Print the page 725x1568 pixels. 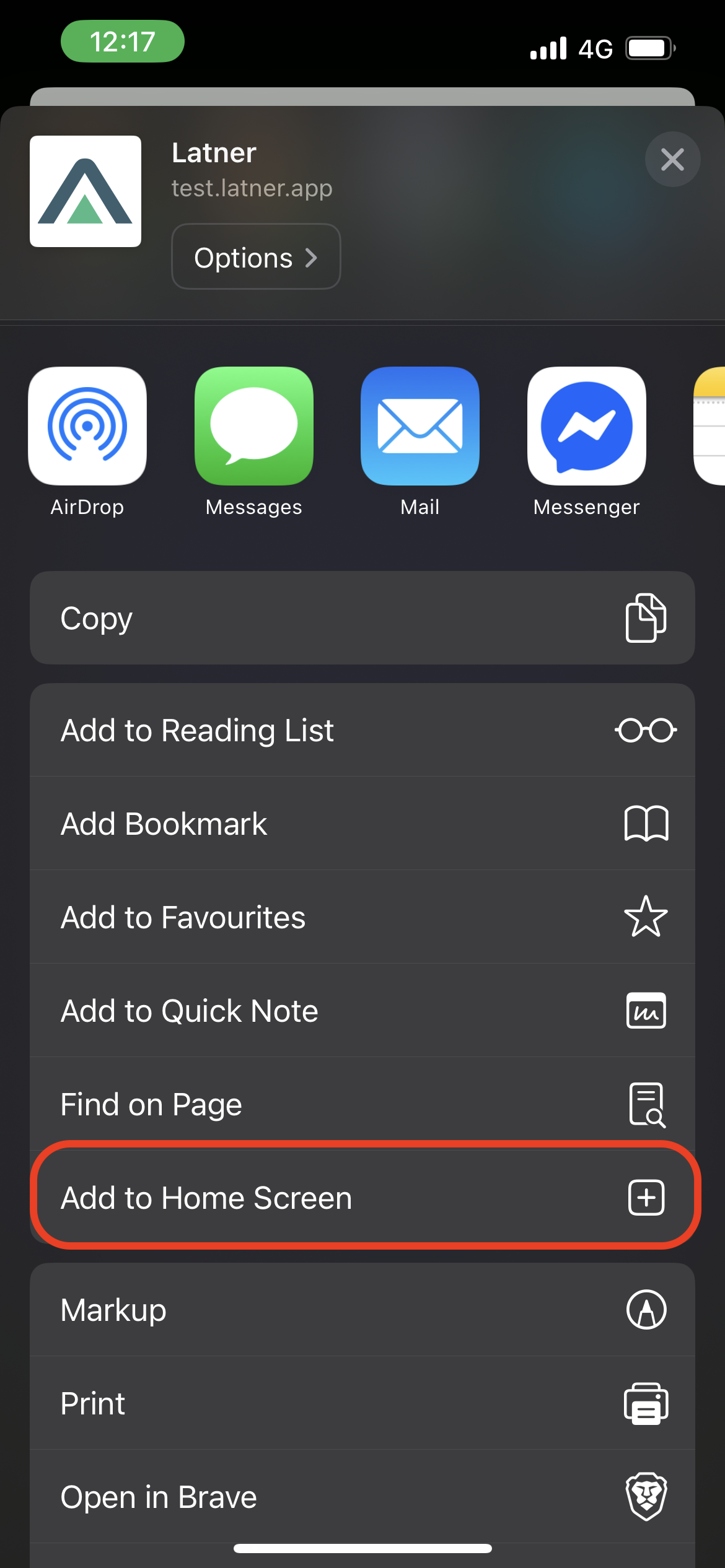click(362, 1403)
